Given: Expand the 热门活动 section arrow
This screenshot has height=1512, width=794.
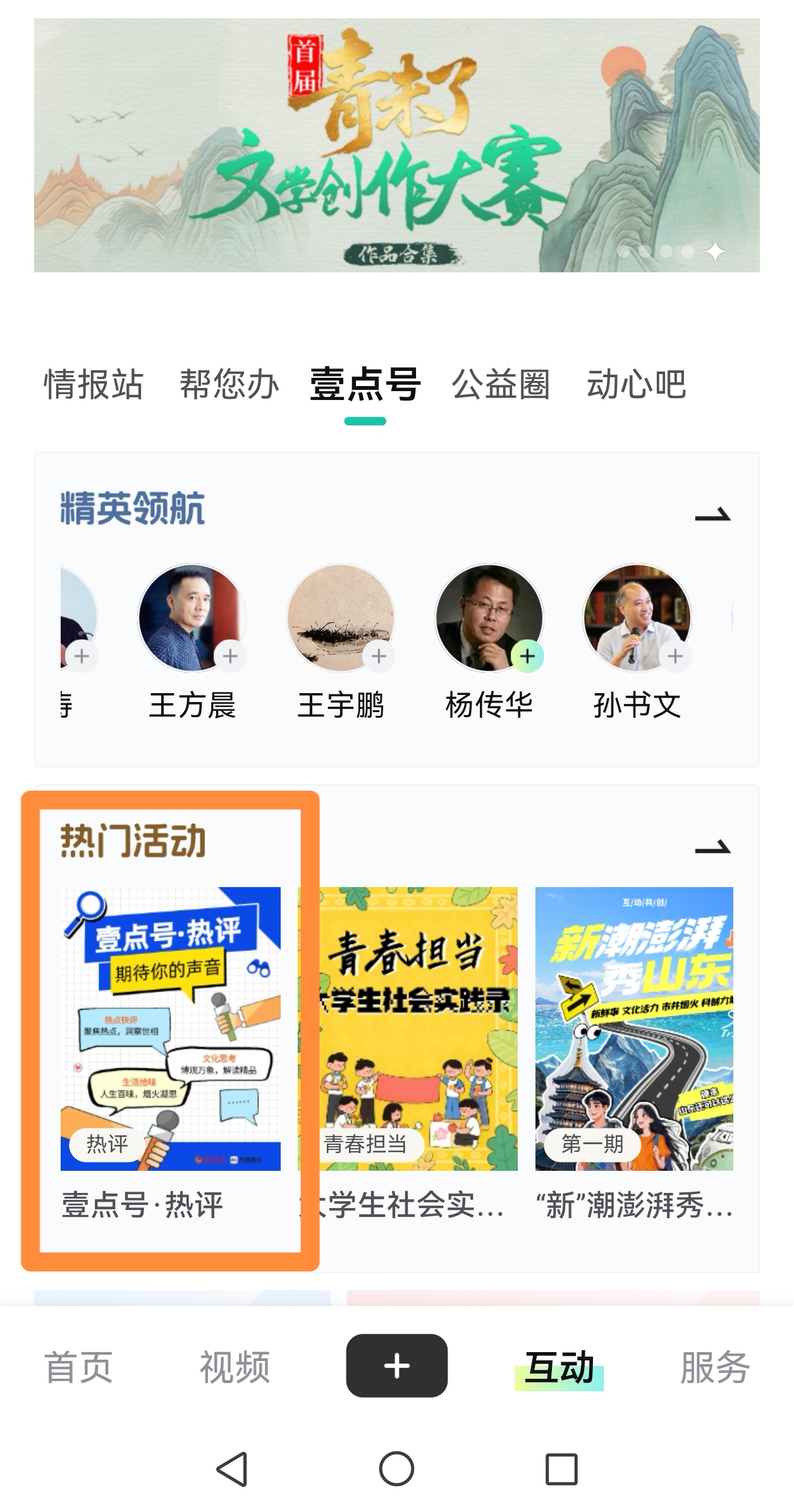Looking at the screenshot, I should pyautogui.click(x=712, y=848).
